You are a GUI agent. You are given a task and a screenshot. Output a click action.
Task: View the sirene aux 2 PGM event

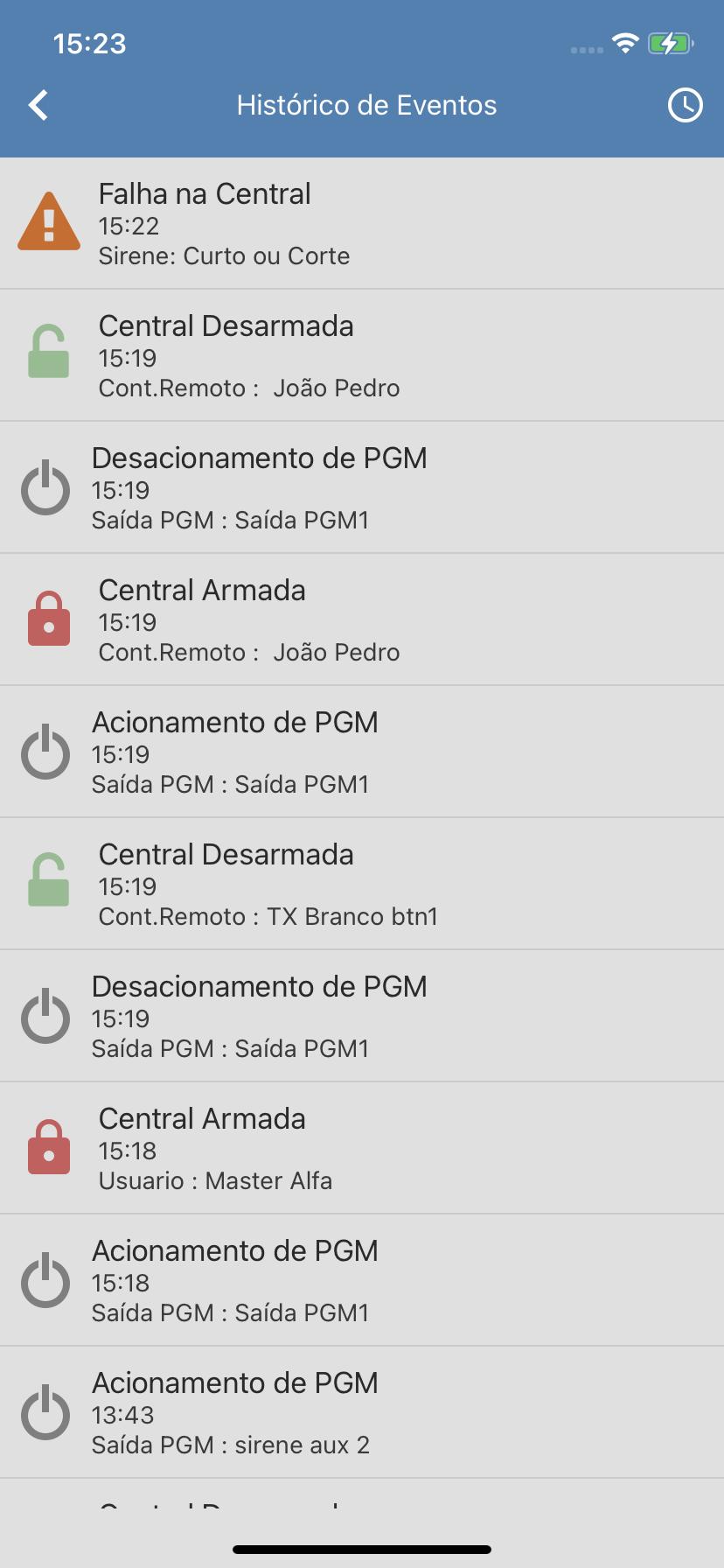362,1412
